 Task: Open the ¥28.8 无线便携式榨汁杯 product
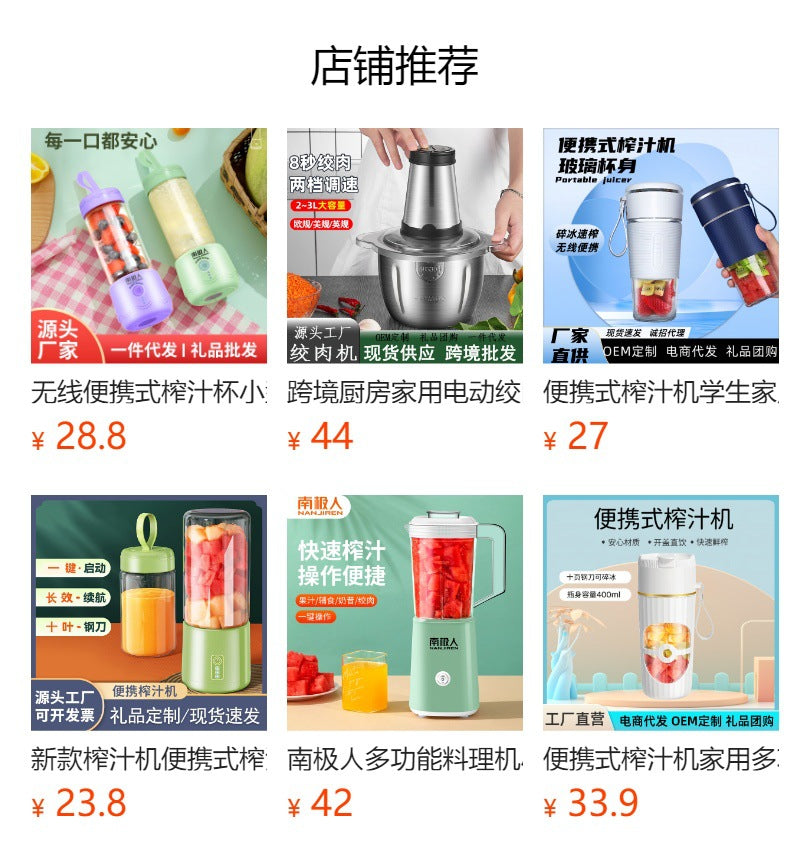[x=149, y=246]
